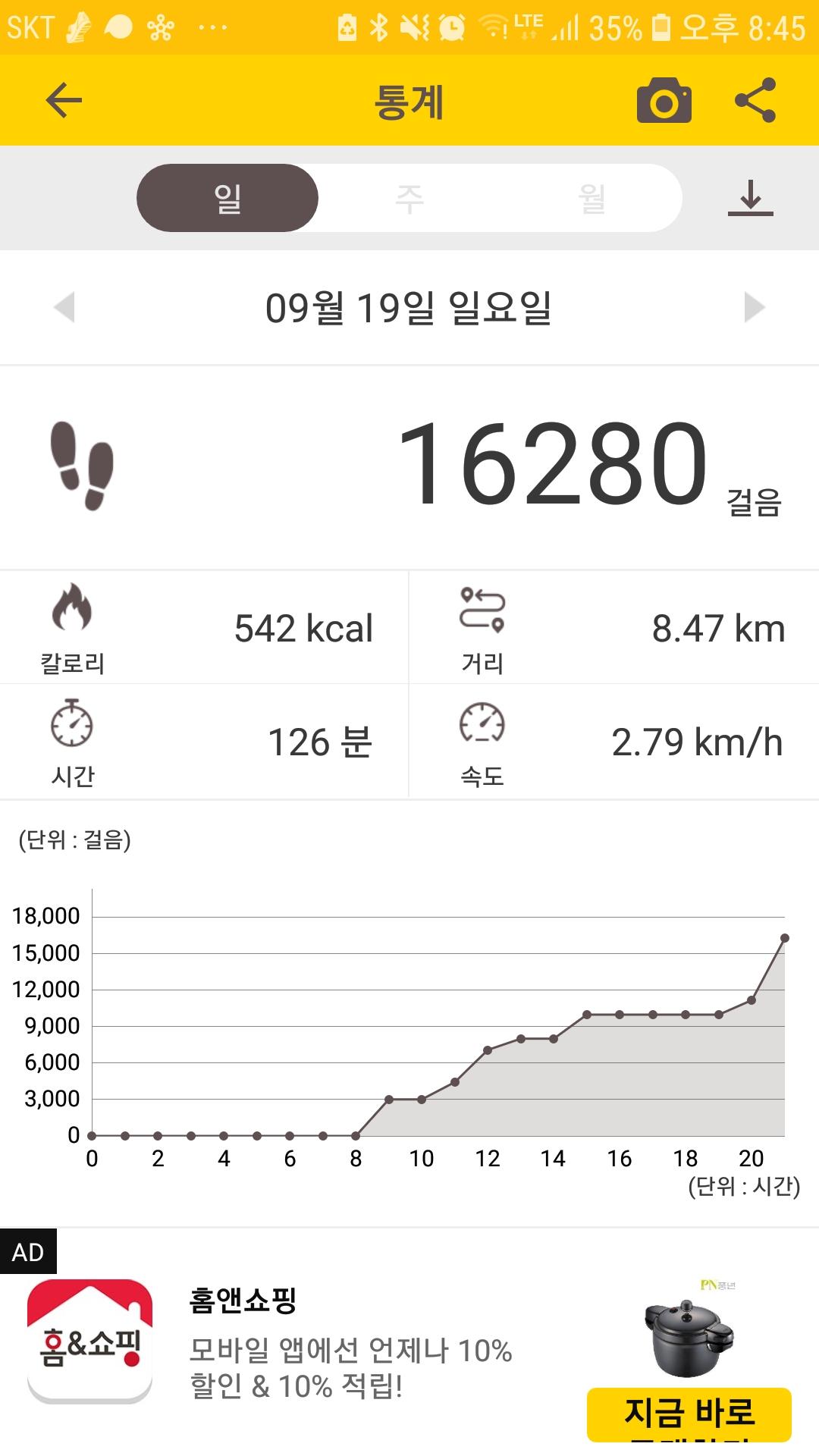Select the 일 (day) tab
Screen dimensions: 819x1456
(227, 198)
